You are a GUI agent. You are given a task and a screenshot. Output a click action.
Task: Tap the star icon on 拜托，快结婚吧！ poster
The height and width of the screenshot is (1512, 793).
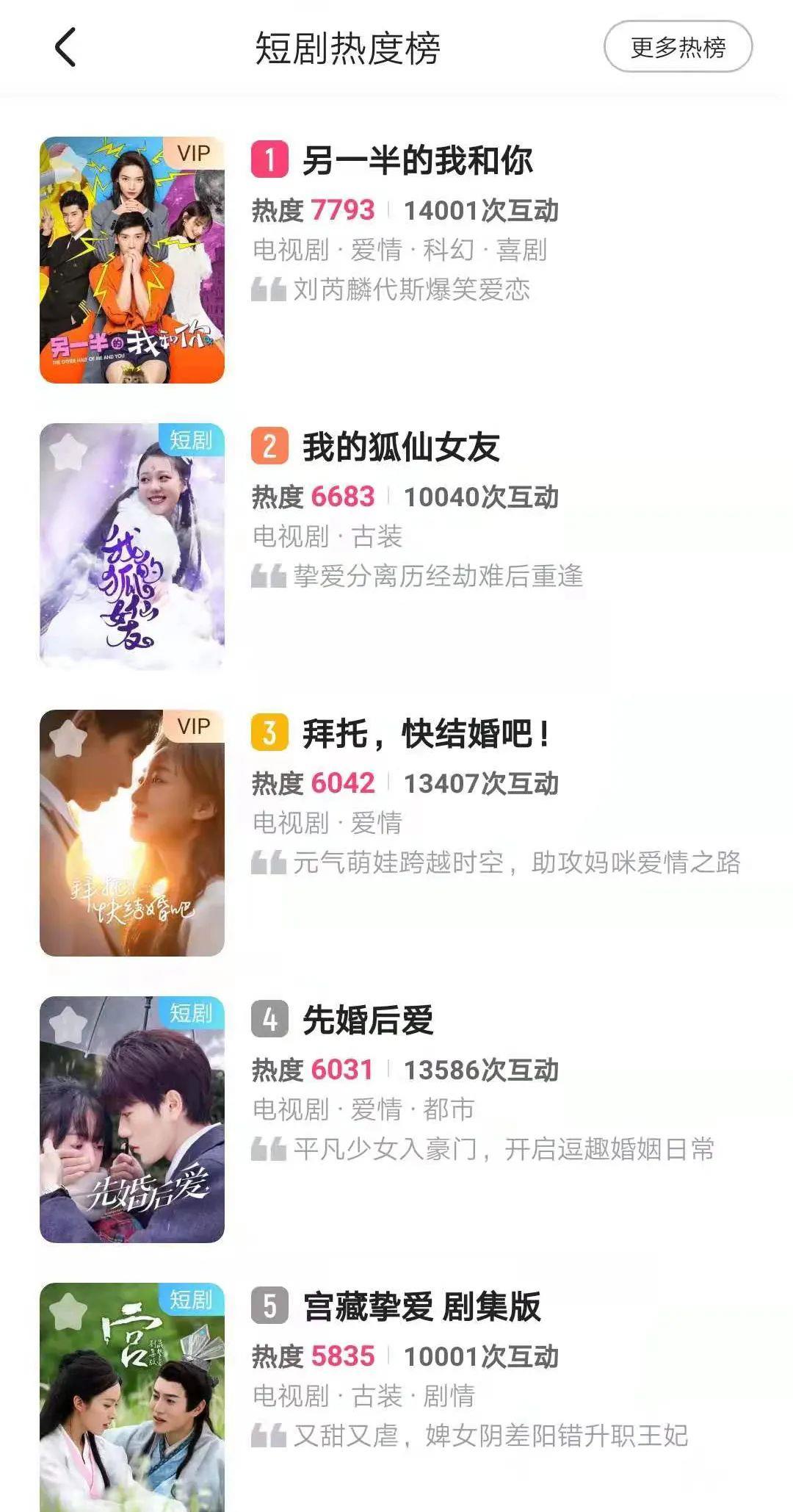pyautogui.click(x=68, y=738)
